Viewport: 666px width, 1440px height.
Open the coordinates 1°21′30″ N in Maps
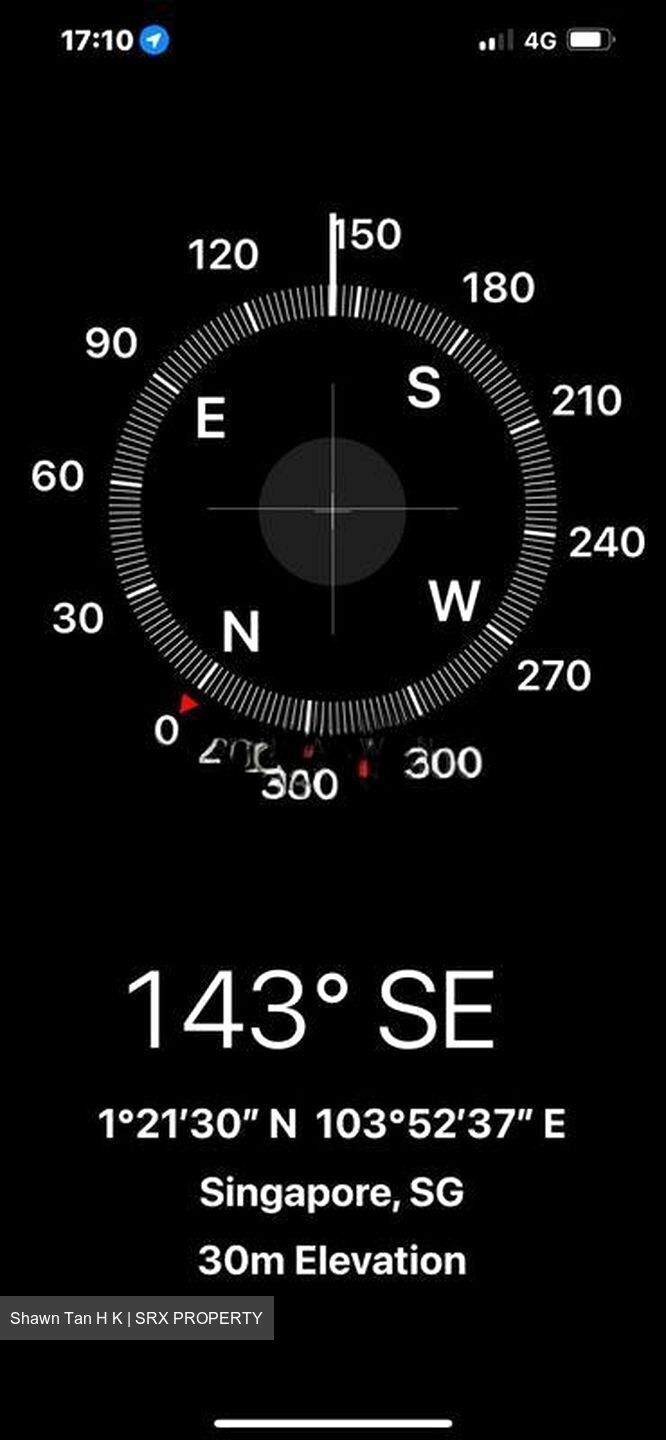click(332, 1124)
